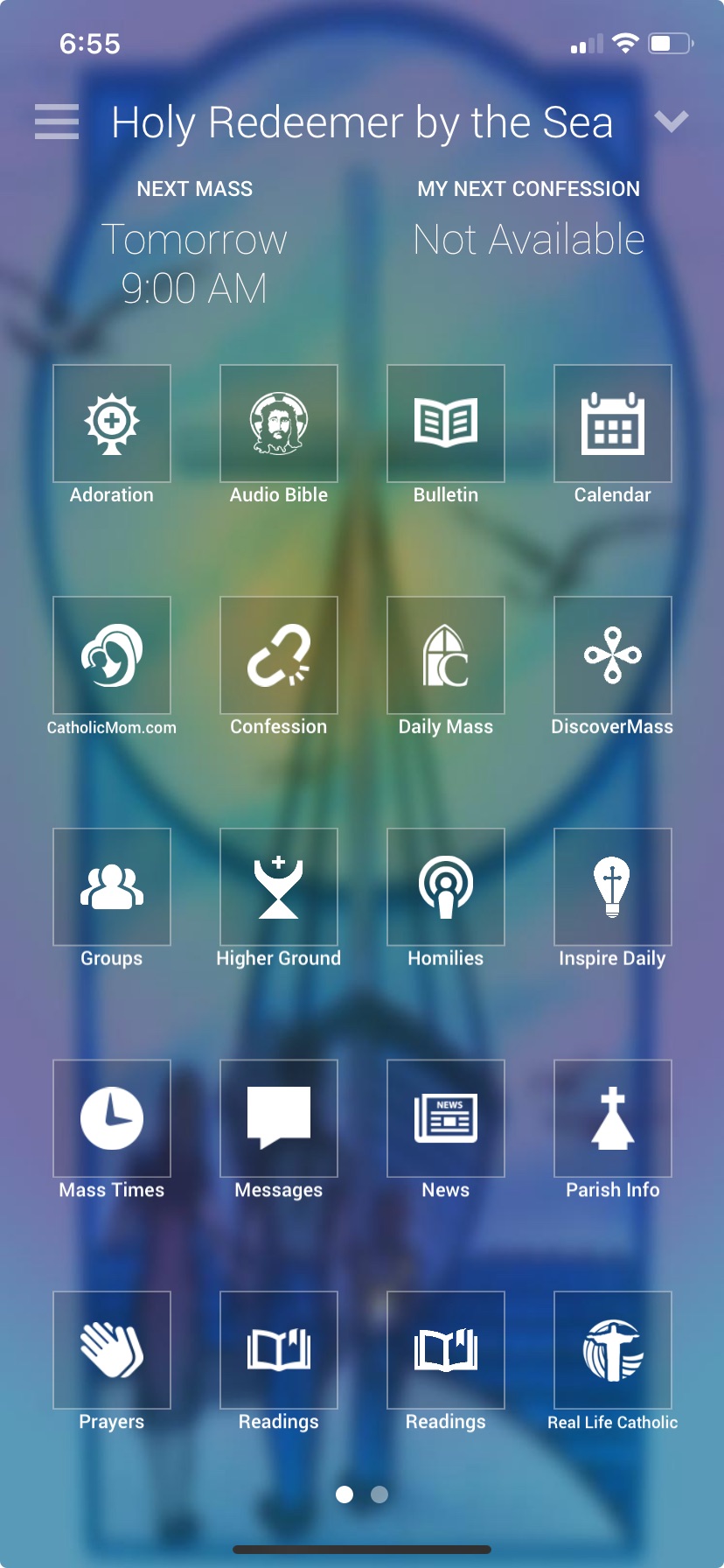Tap the second page indicator dot
This screenshot has height=1568, width=724.
click(x=378, y=1494)
